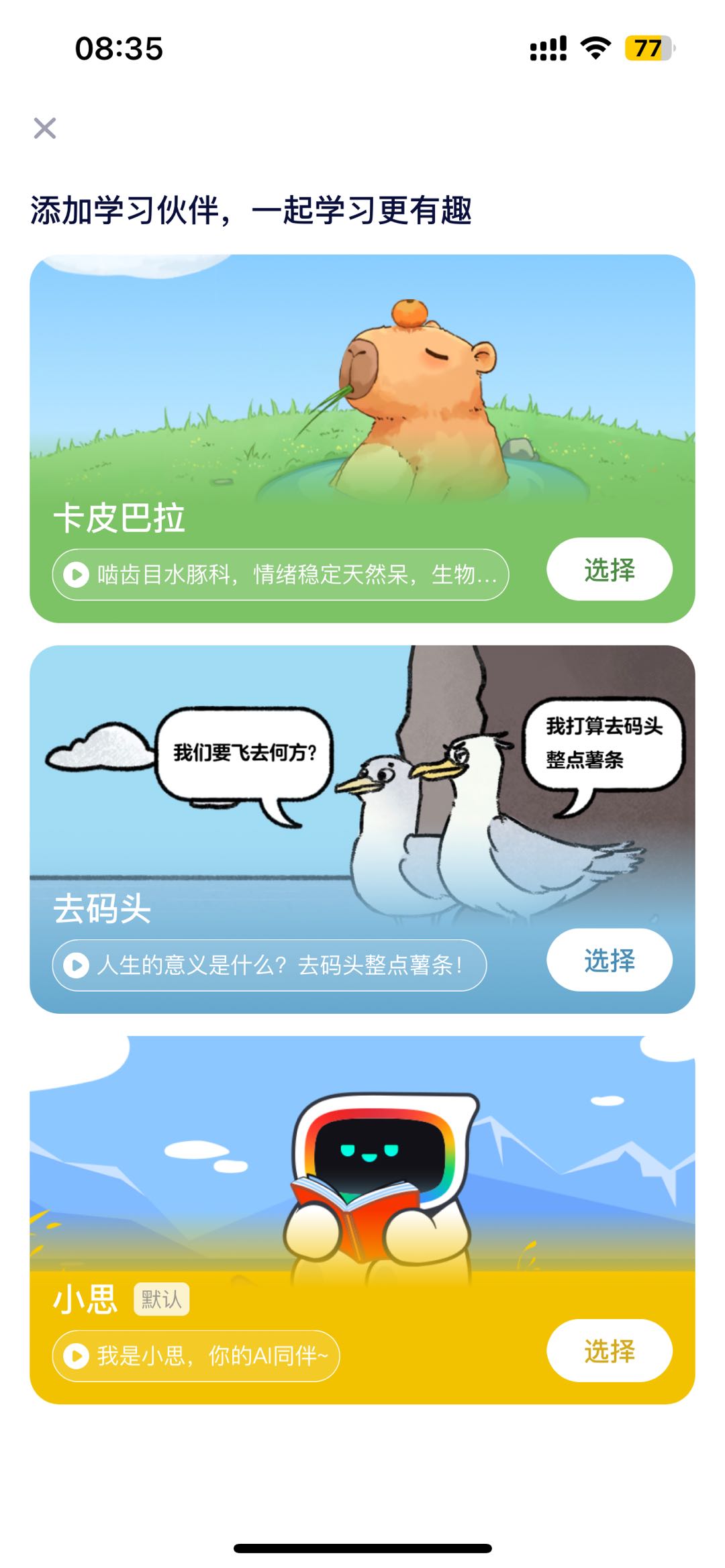725x1568 pixels.
Task: Play 小思's voice intro
Action: (x=77, y=1356)
